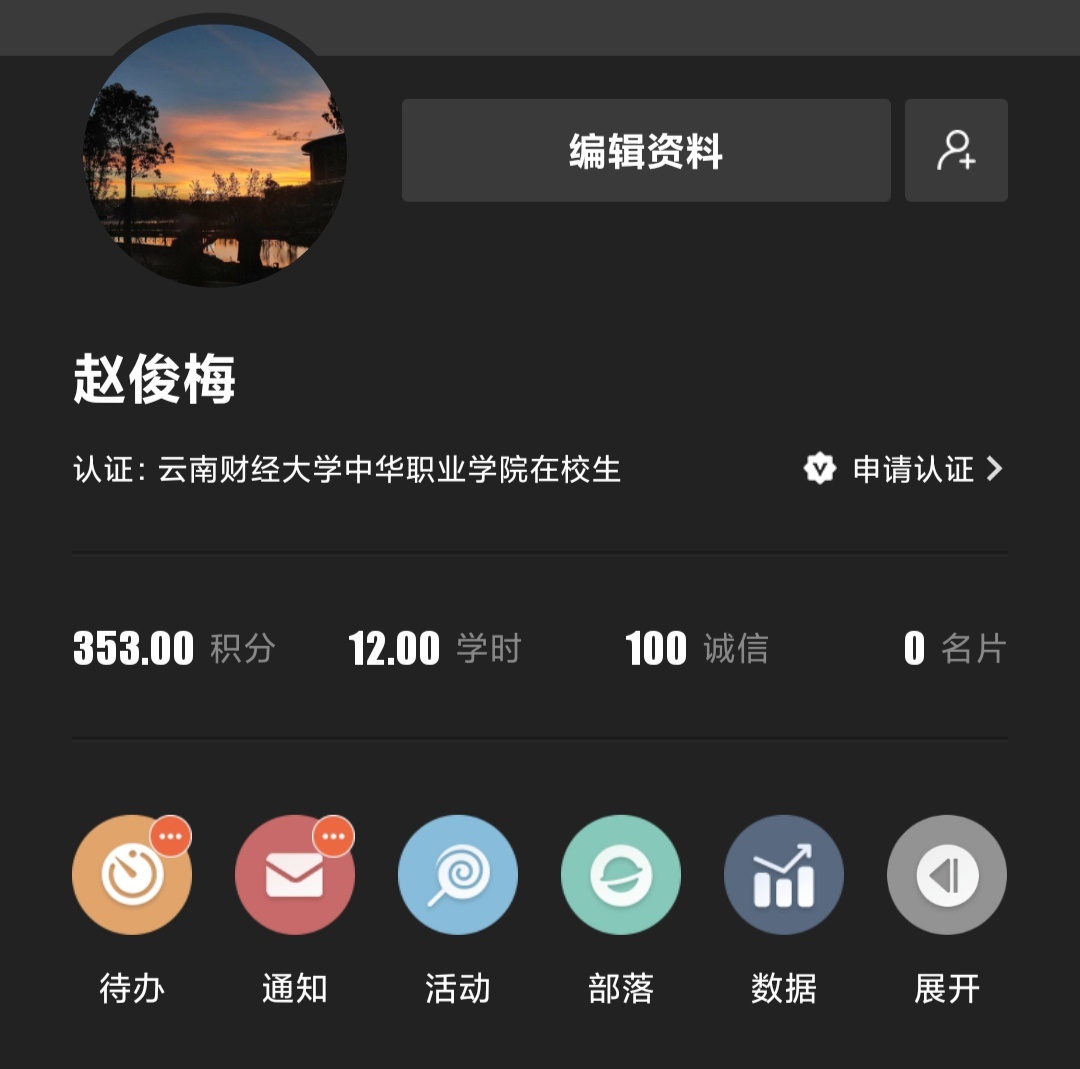The image size is (1080, 1069).
Task: Tap 编辑资料 to edit profile
Action: point(646,151)
